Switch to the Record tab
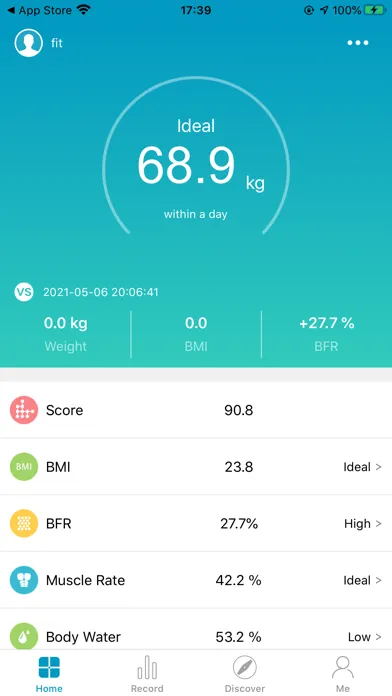The width and height of the screenshot is (392, 696). tap(147, 674)
